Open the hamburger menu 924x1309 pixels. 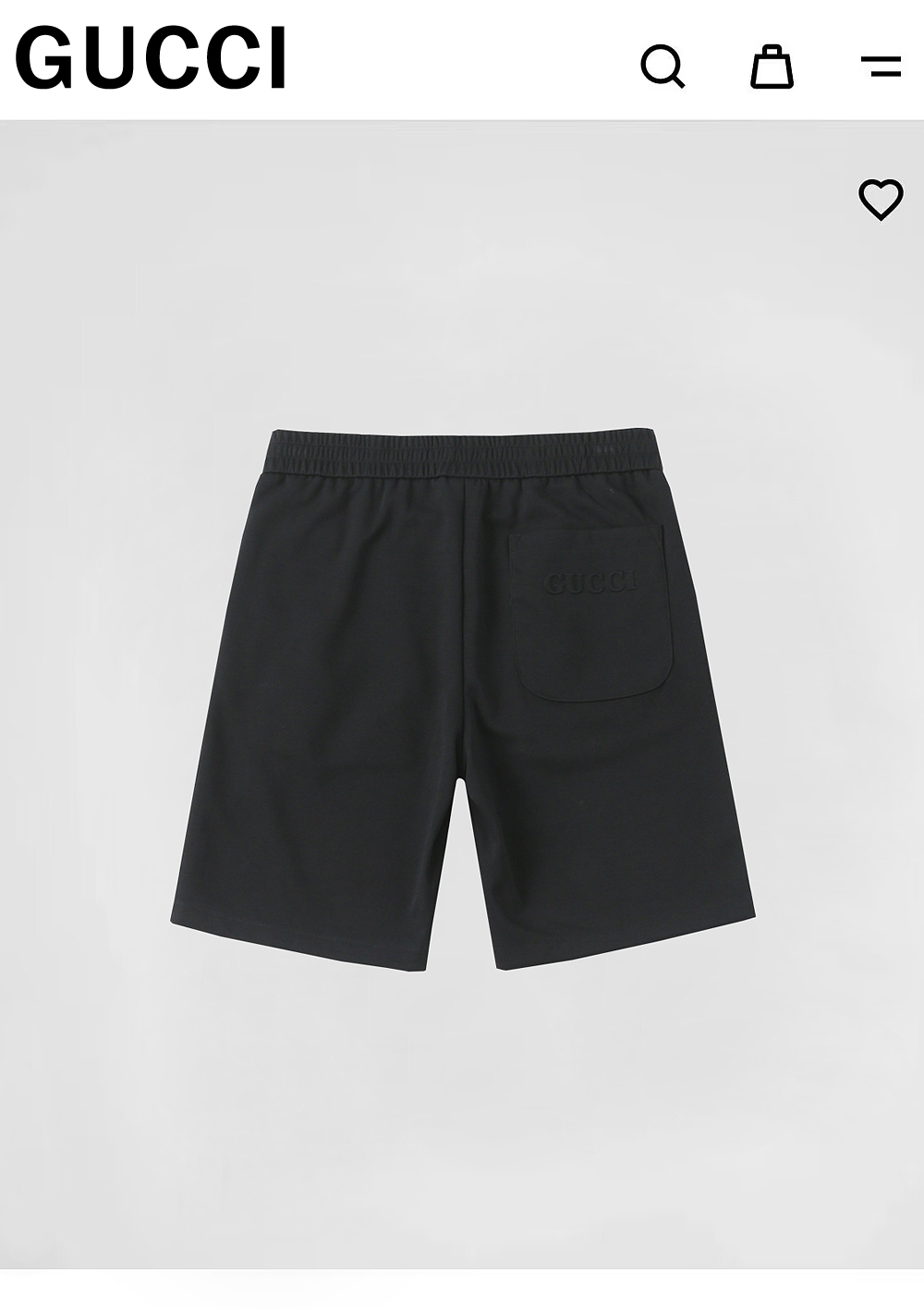(x=881, y=67)
